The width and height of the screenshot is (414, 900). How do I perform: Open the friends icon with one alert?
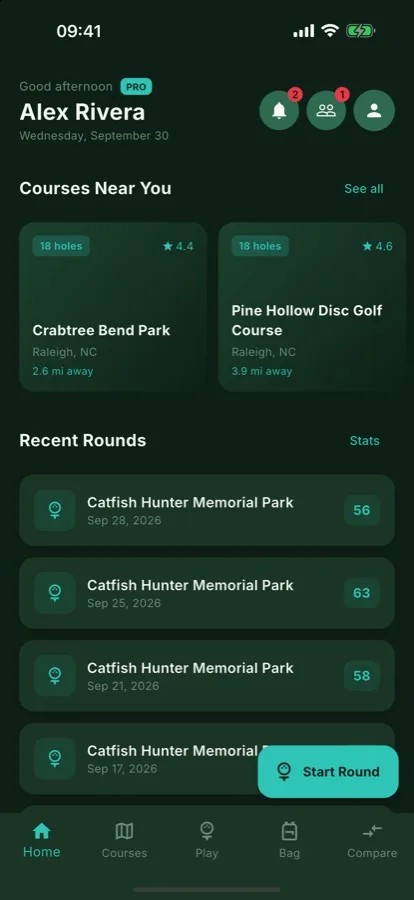[326, 110]
